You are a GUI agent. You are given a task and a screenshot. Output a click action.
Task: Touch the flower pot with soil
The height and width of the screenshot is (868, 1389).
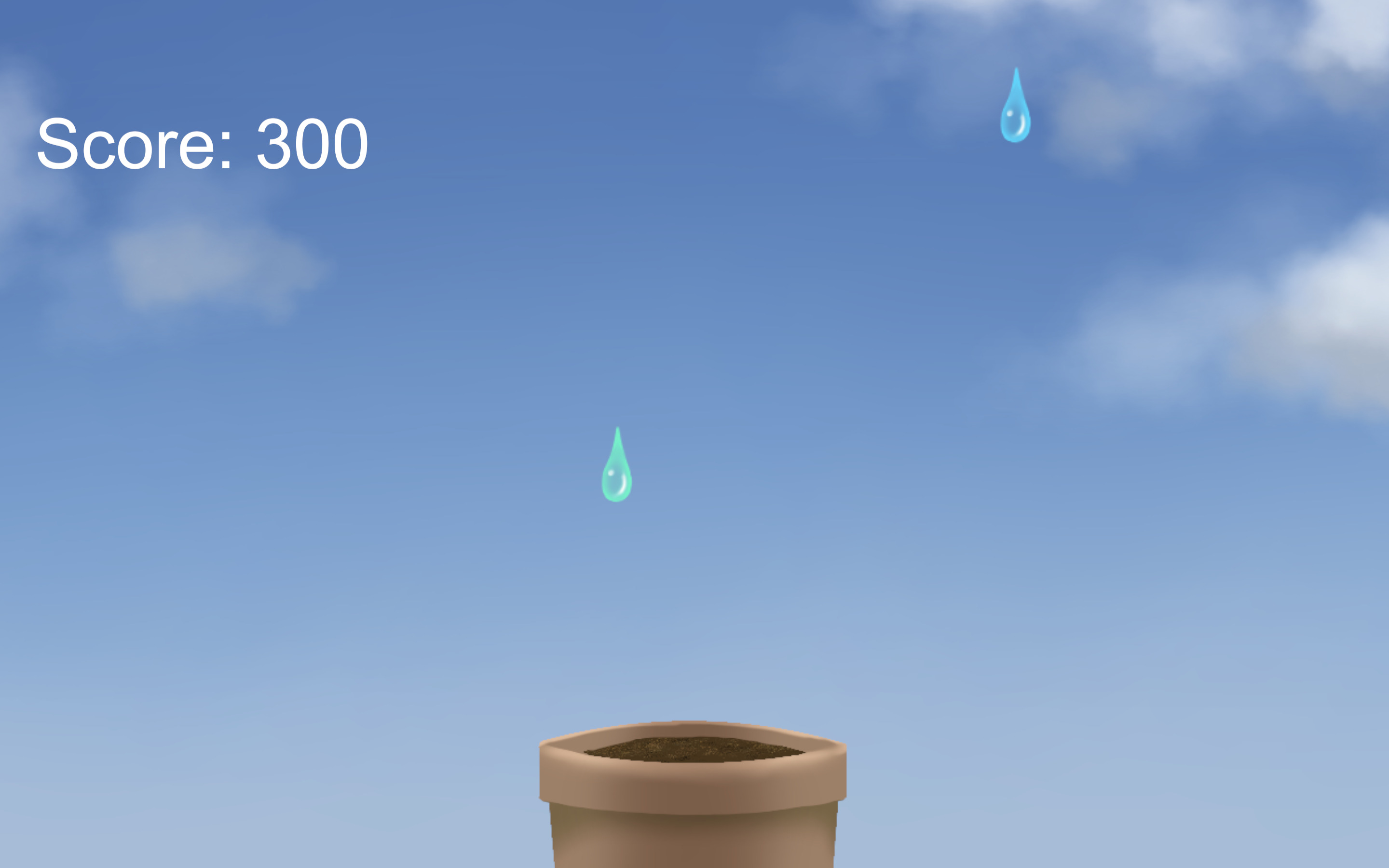692,798
